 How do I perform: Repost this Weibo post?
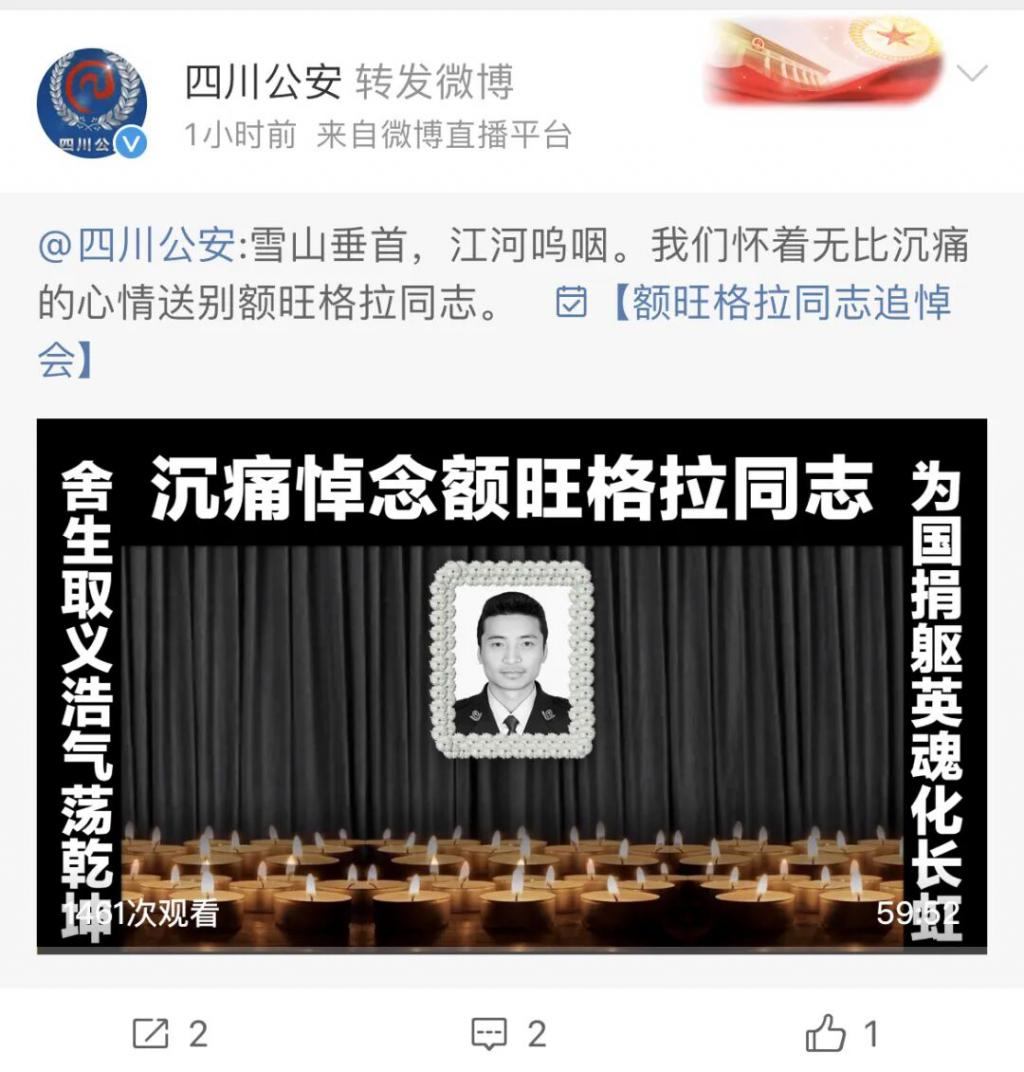click(x=169, y=1033)
